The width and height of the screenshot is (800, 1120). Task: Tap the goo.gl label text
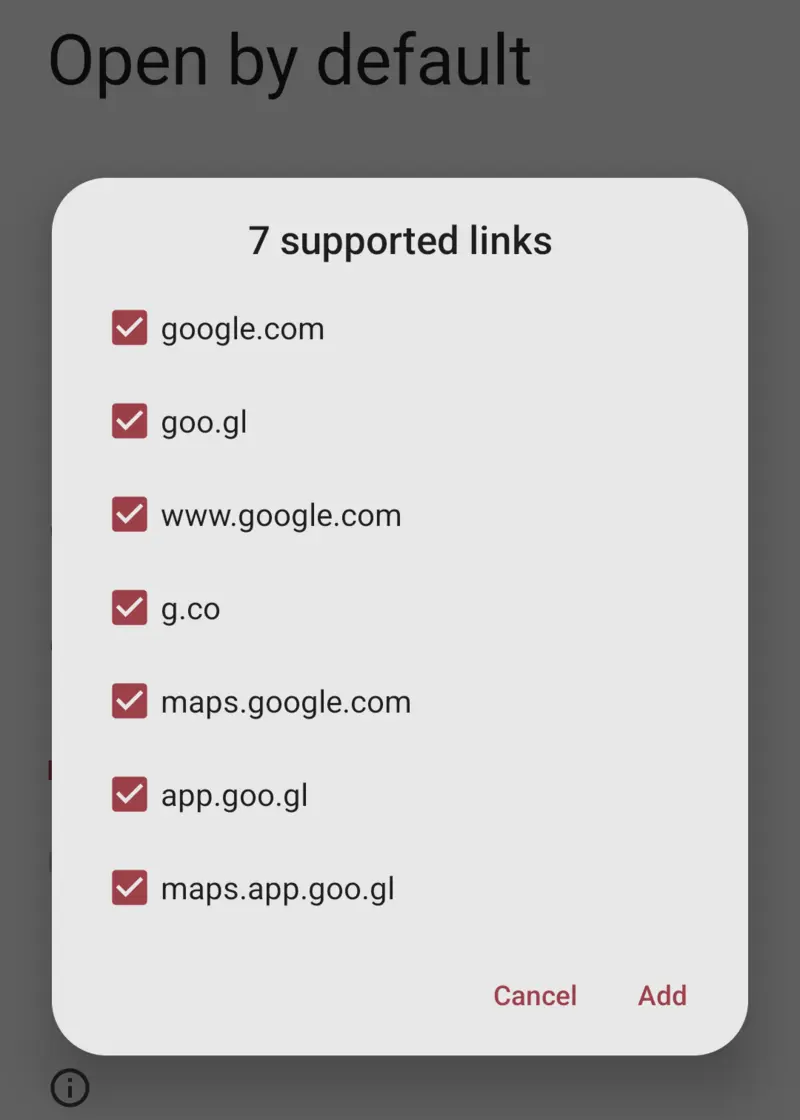[204, 421]
